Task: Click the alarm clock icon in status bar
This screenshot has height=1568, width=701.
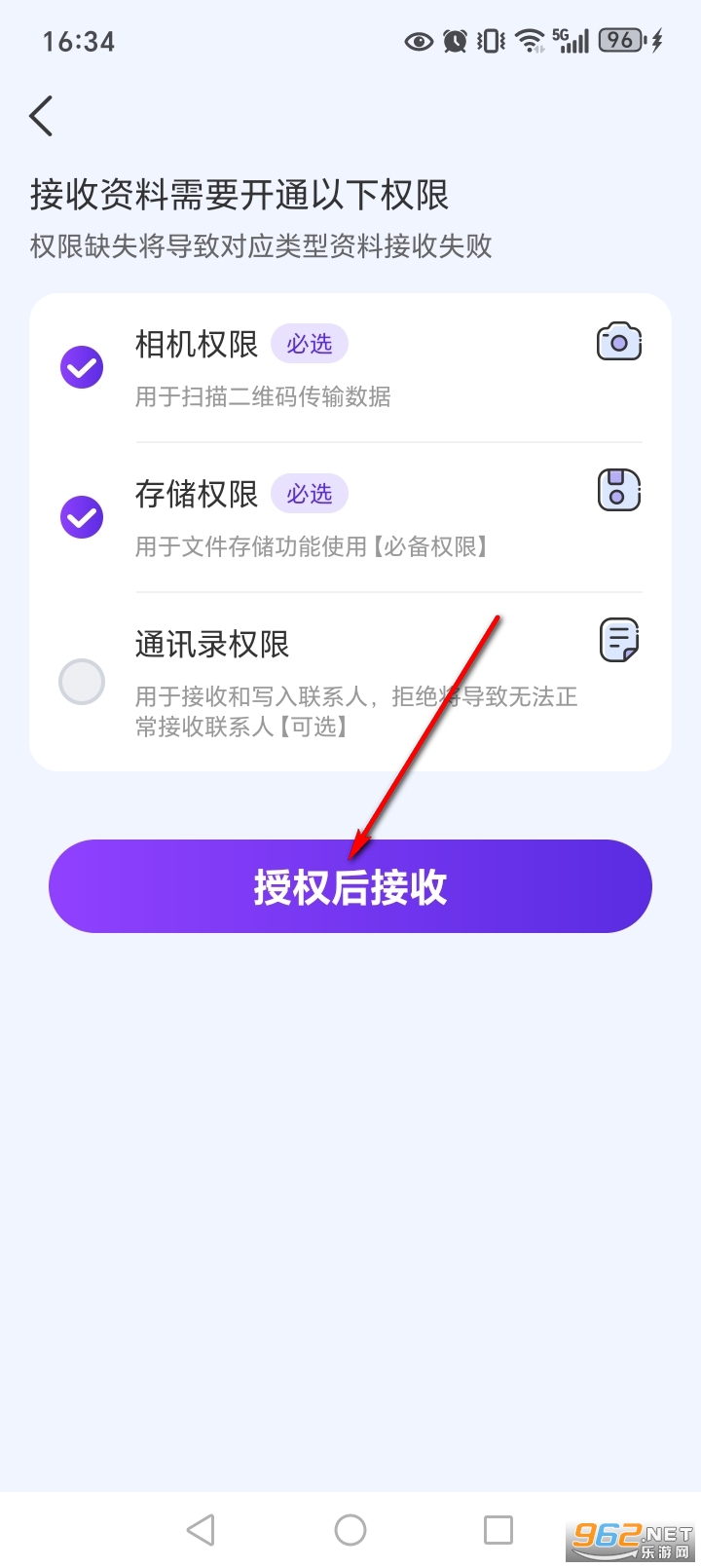Action: (x=455, y=41)
